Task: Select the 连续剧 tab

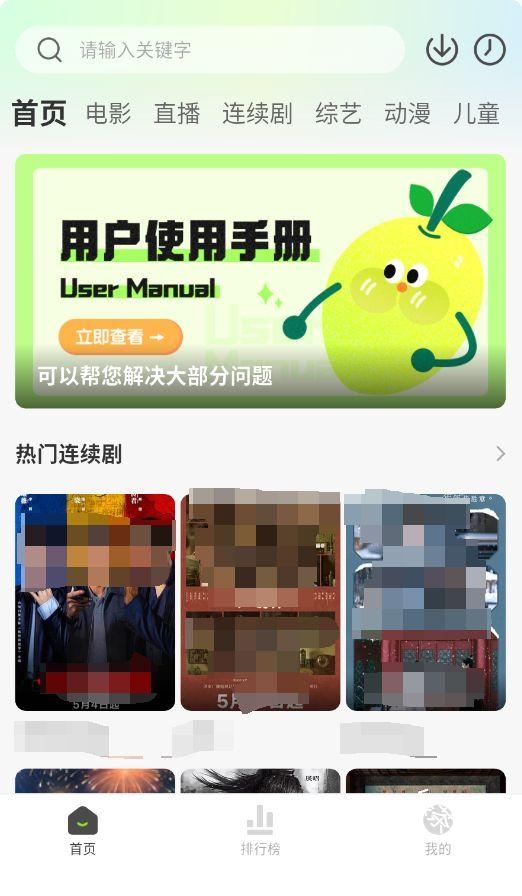Action: pyautogui.click(x=258, y=113)
